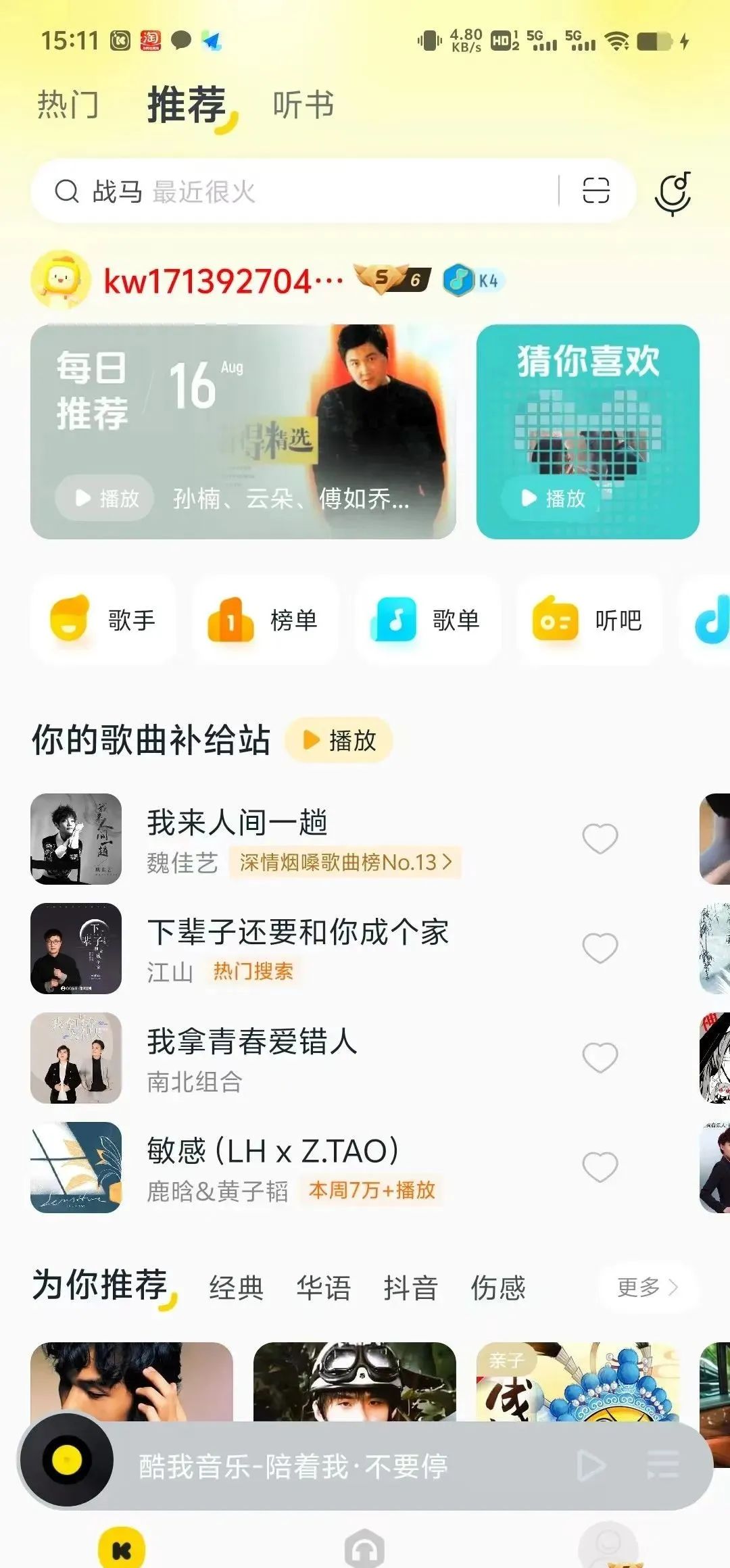Open the 歌手 category
Screen dimensions: 730x1568
point(103,620)
